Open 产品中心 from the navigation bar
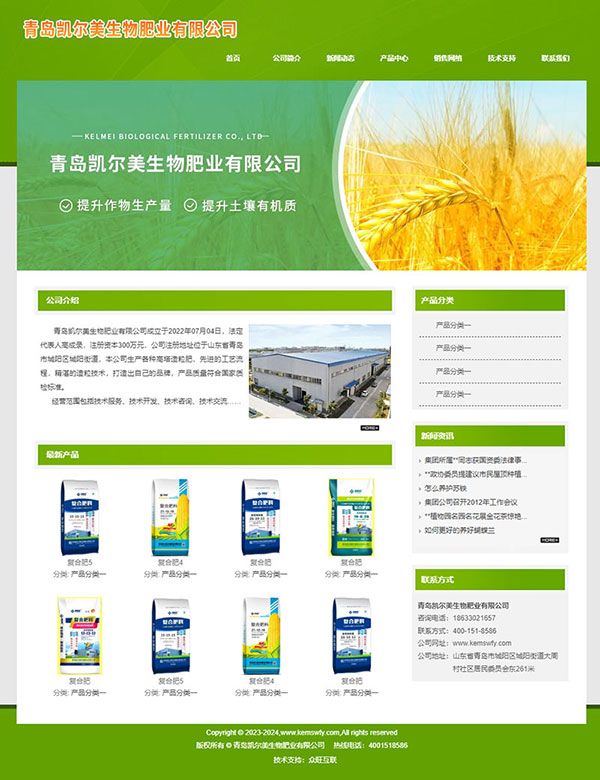The width and height of the screenshot is (600, 780). coord(394,58)
